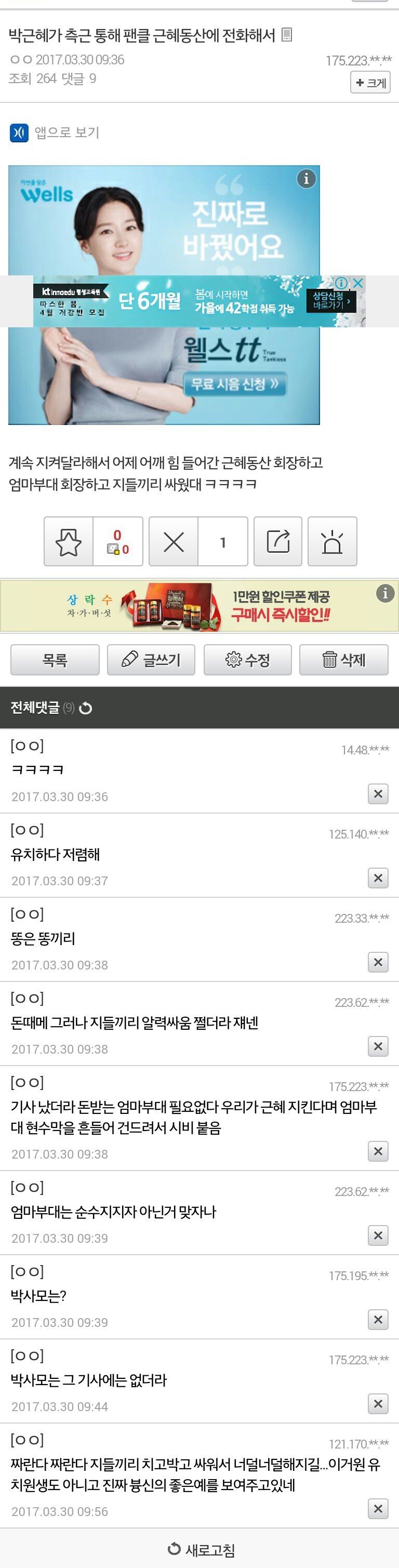
Task: Delete the comment 유치하다 저렴해
Action: [378, 878]
